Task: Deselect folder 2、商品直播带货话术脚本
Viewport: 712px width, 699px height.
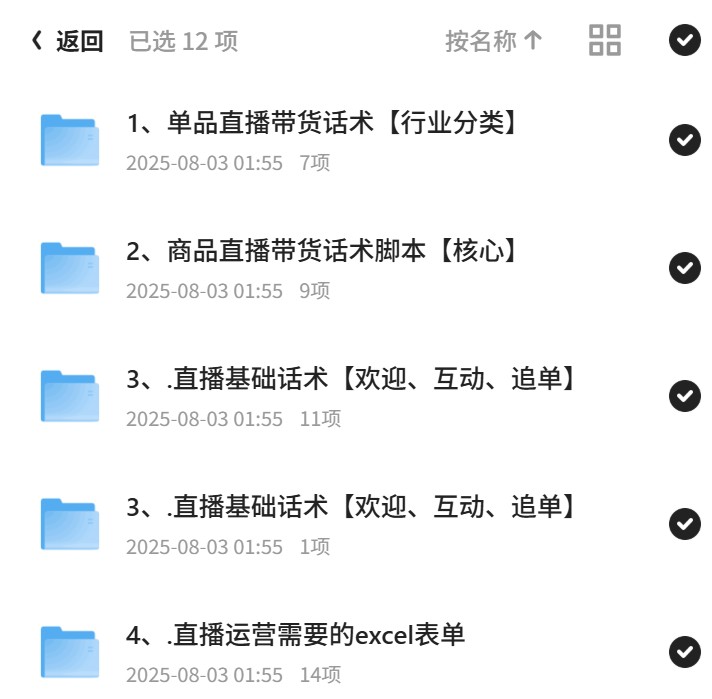Action: (685, 268)
